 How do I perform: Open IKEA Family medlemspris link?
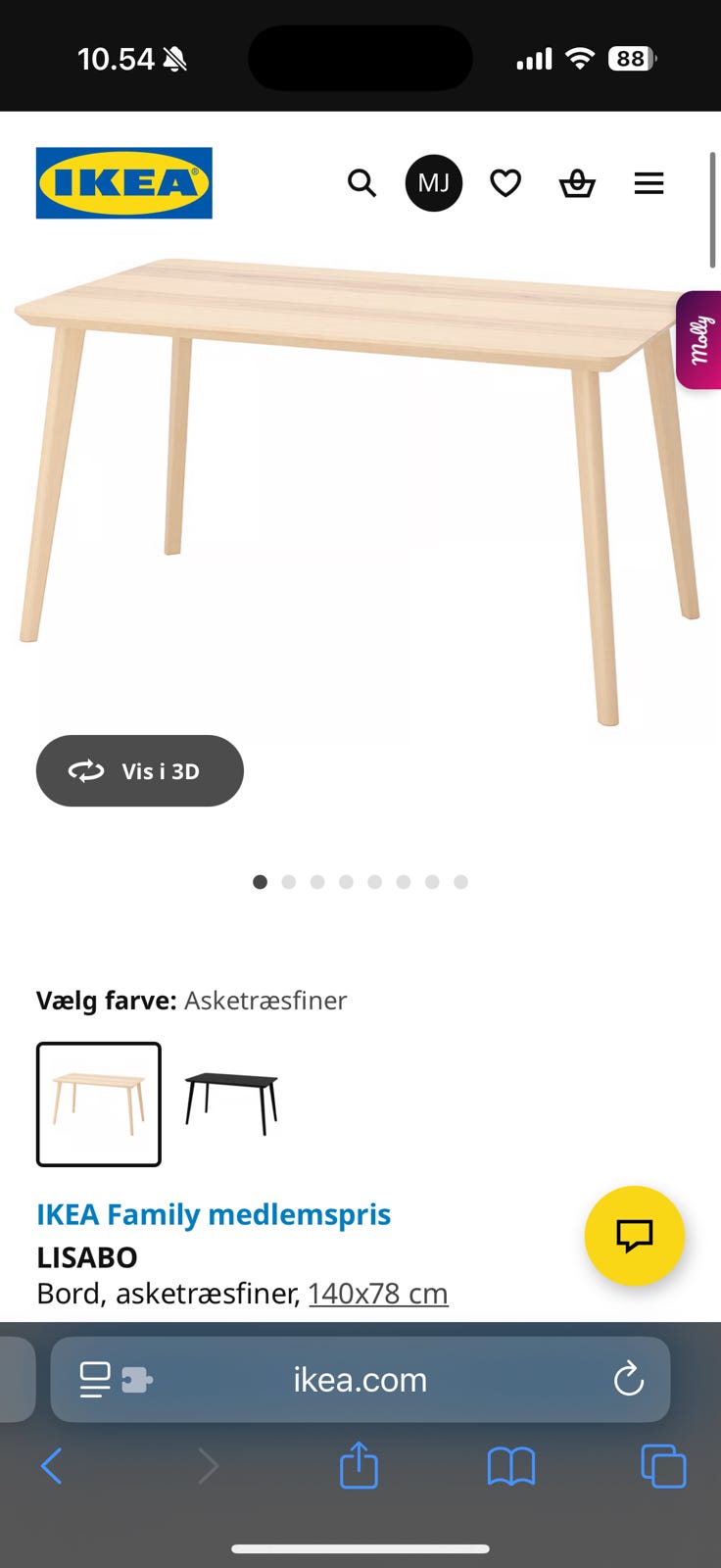(x=214, y=1214)
